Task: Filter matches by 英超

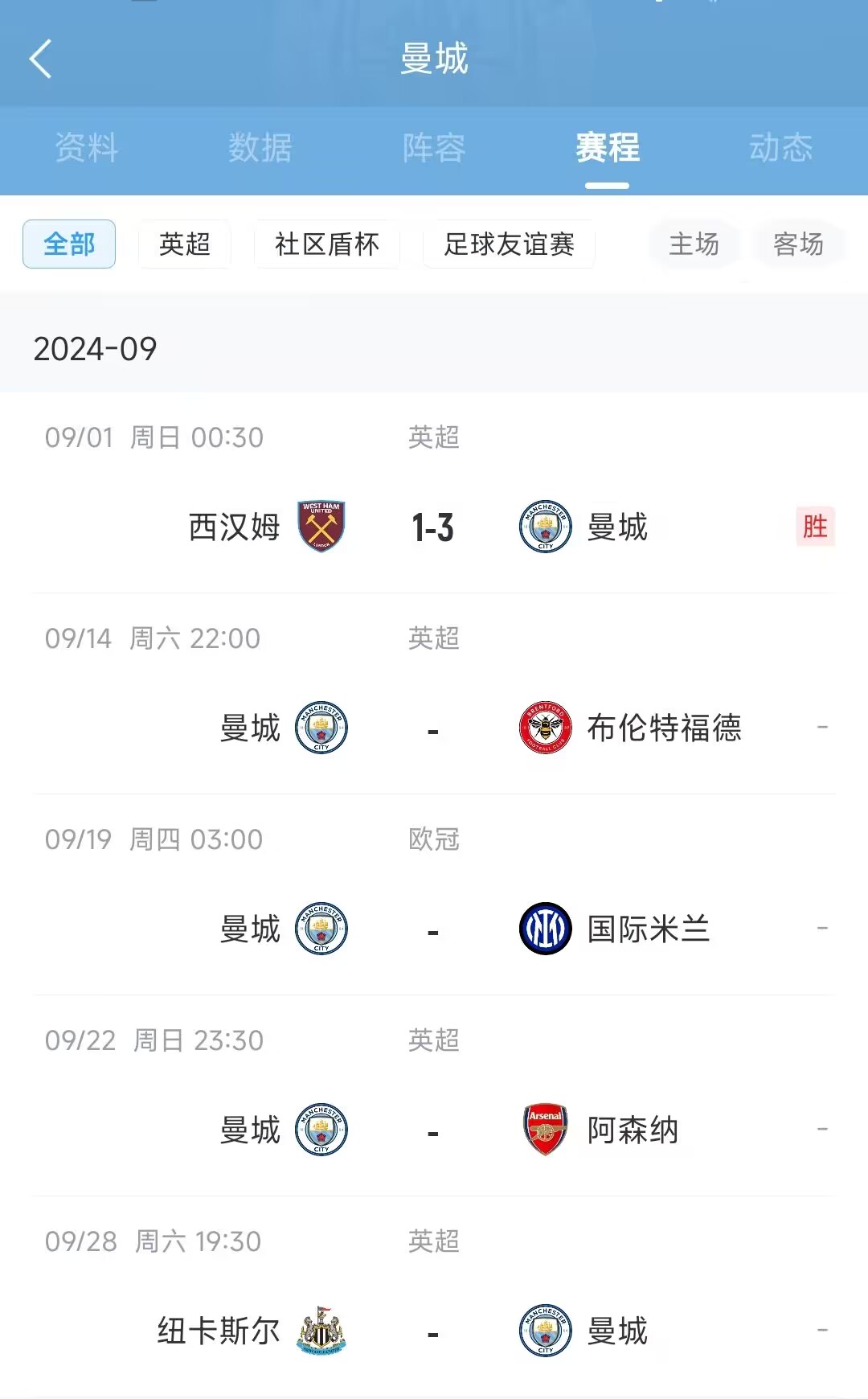Action: pyautogui.click(x=185, y=244)
